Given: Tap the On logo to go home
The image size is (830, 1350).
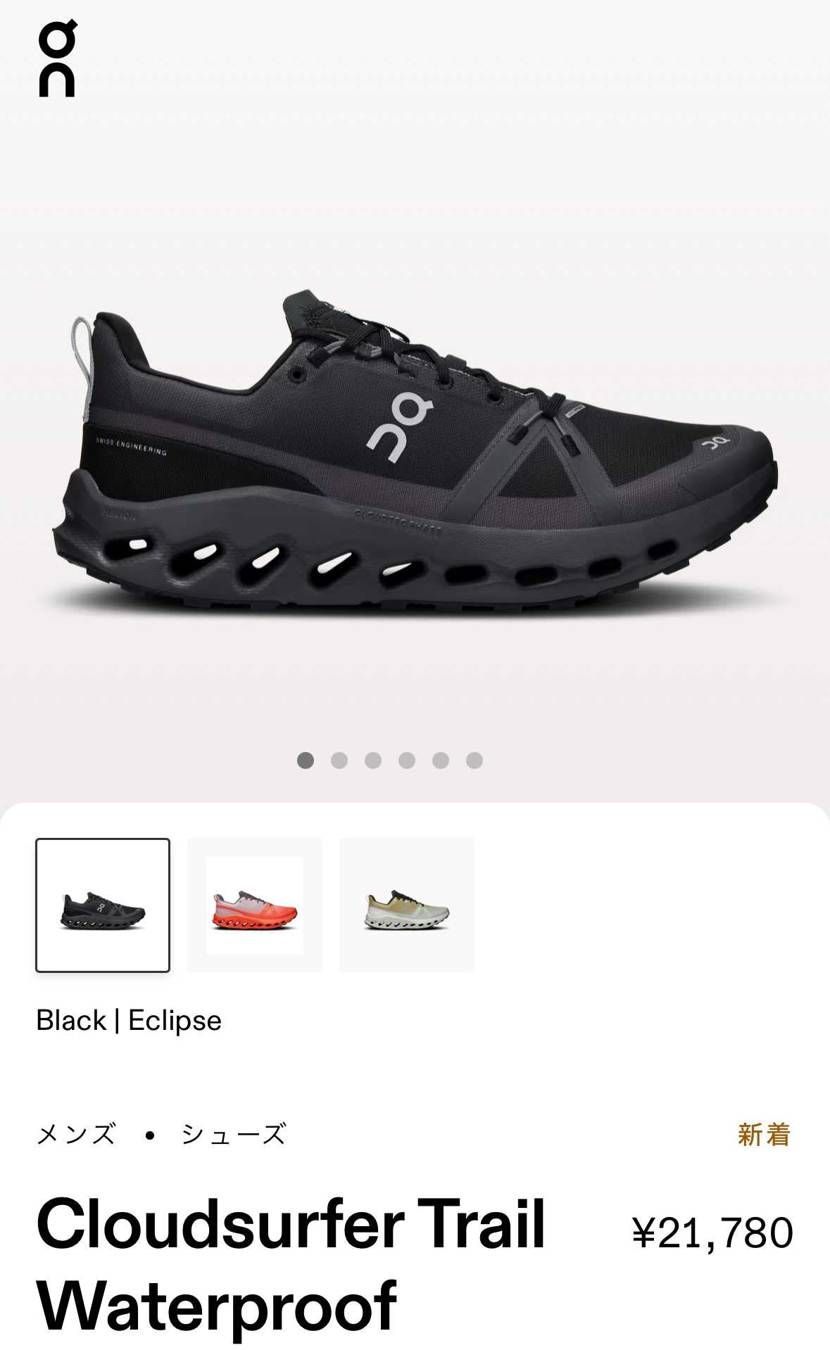Looking at the screenshot, I should [57, 60].
